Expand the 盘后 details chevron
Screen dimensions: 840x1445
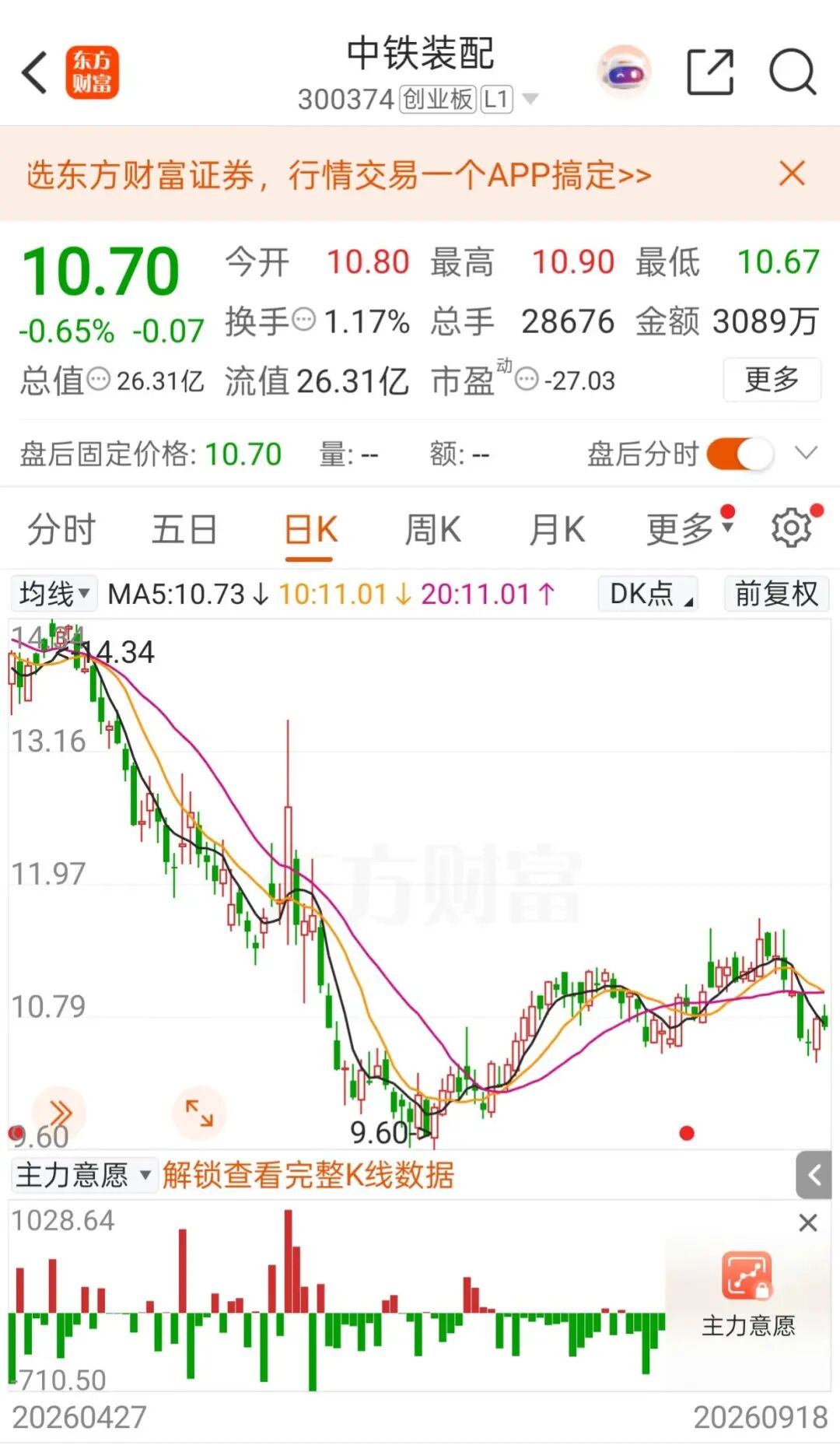tap(807, 453)
